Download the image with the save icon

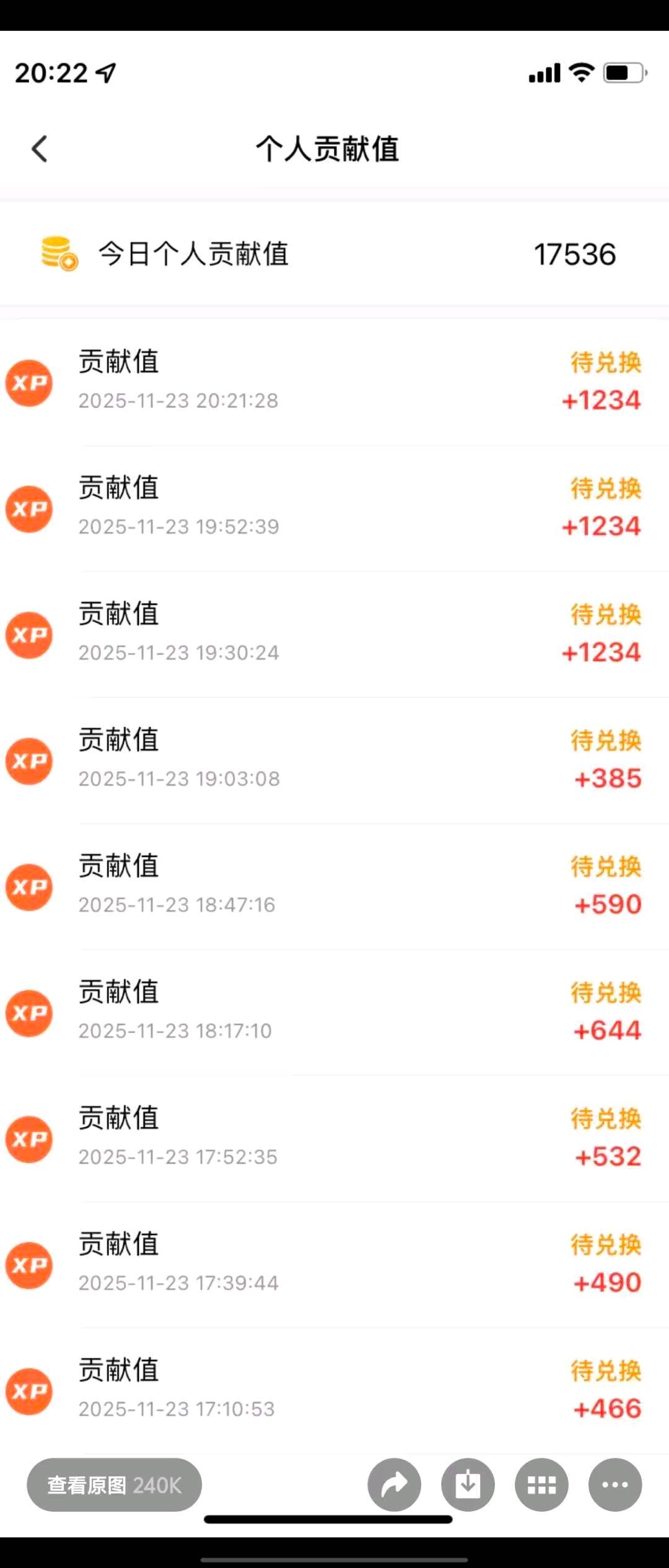pyautogui.click(x=468, y=1484)
